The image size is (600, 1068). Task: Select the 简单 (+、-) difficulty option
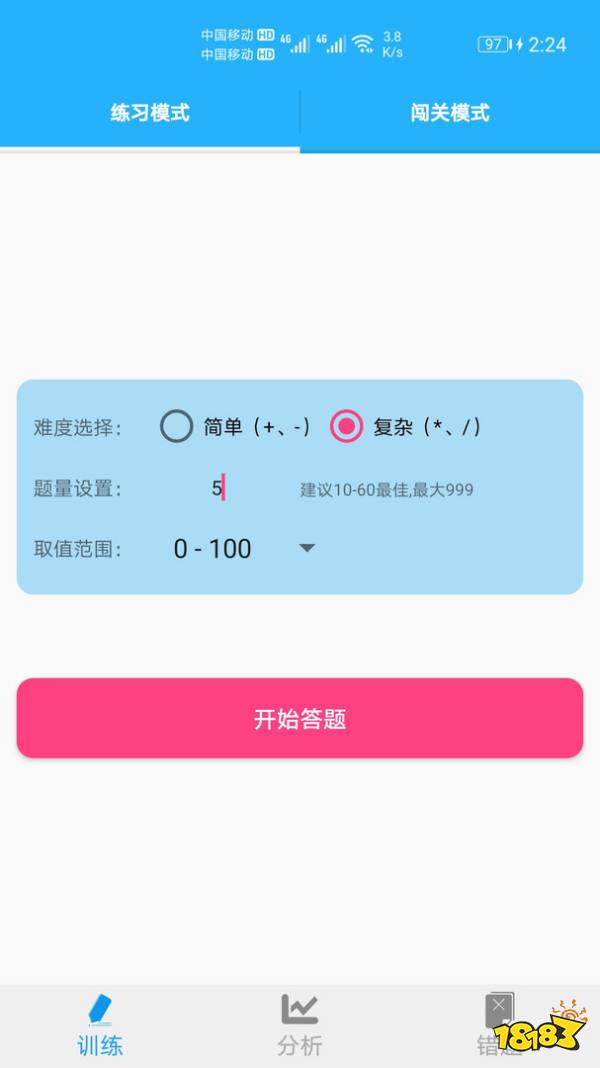point(177,427)
